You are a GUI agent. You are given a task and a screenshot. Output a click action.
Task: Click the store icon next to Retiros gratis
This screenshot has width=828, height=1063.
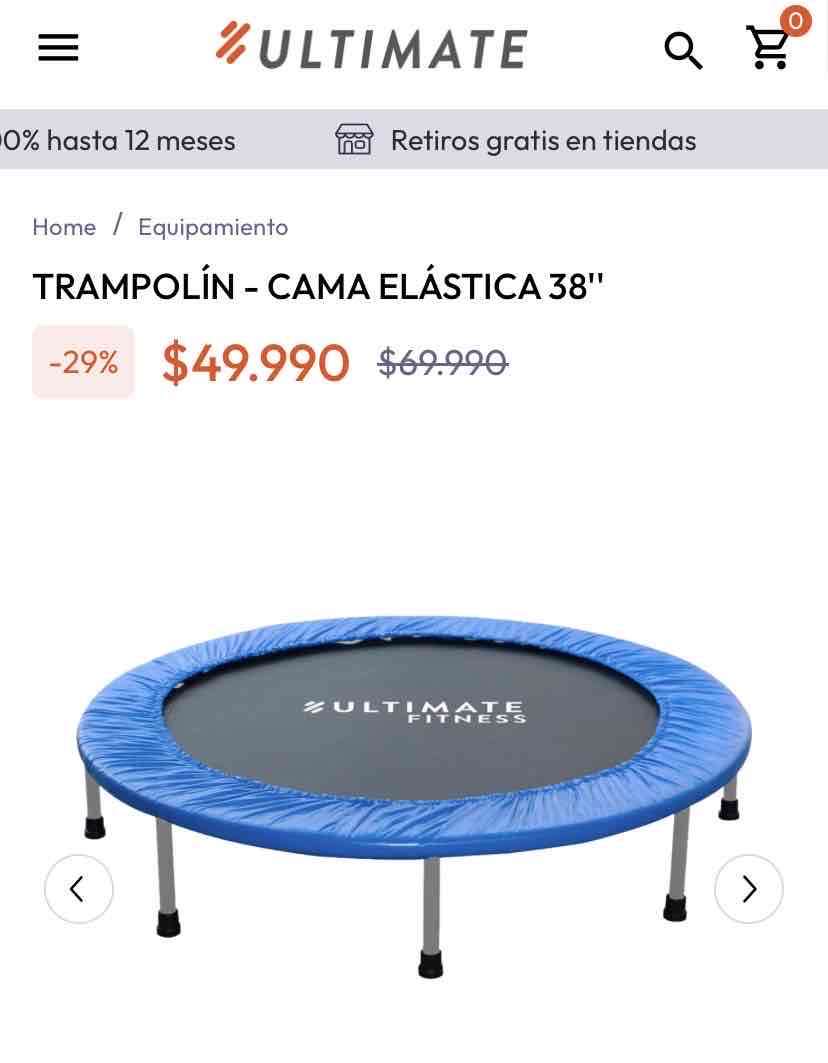(x=357, y=140)
